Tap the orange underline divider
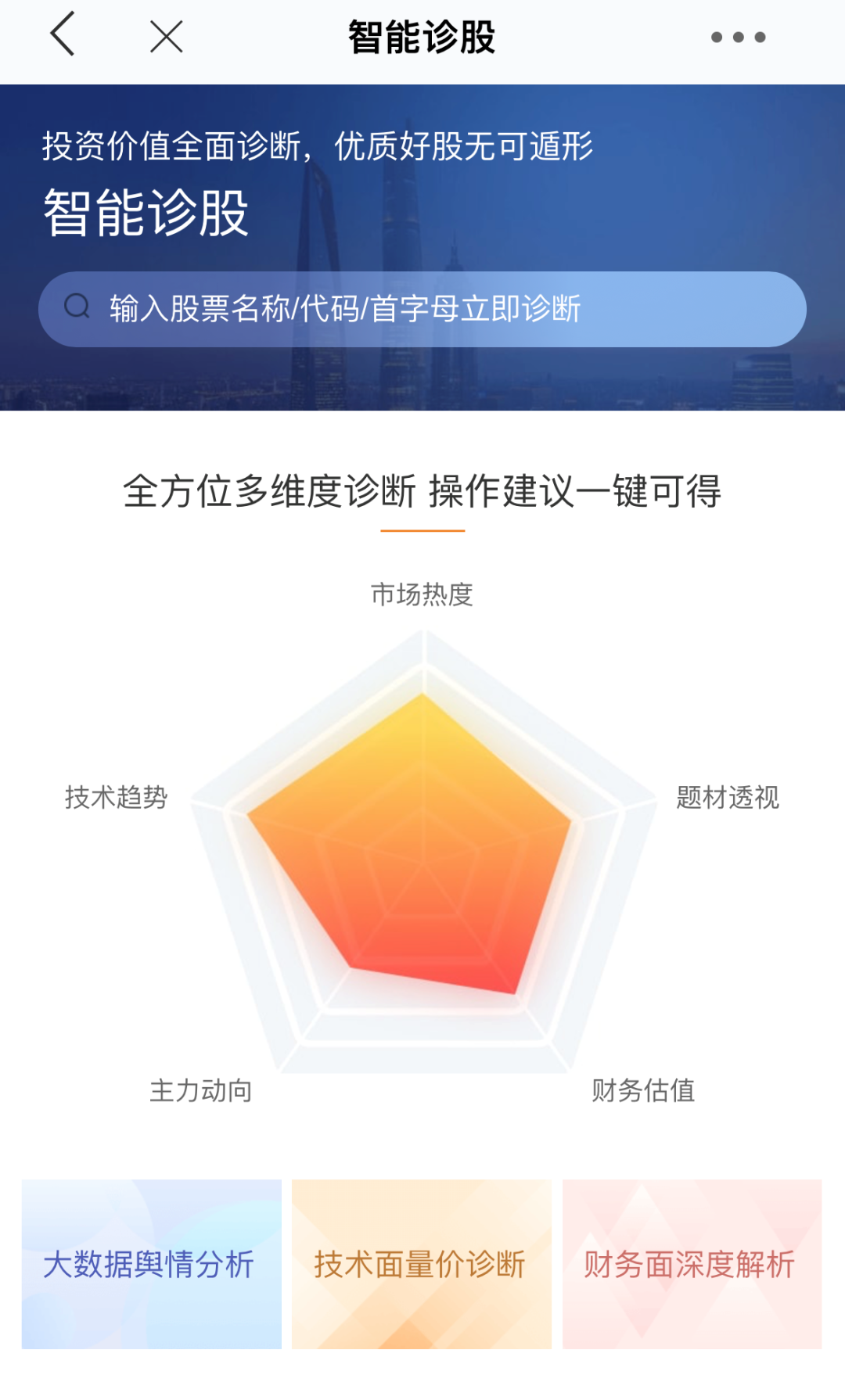The height and width of the screenshot is (1400, 845). 421,531
